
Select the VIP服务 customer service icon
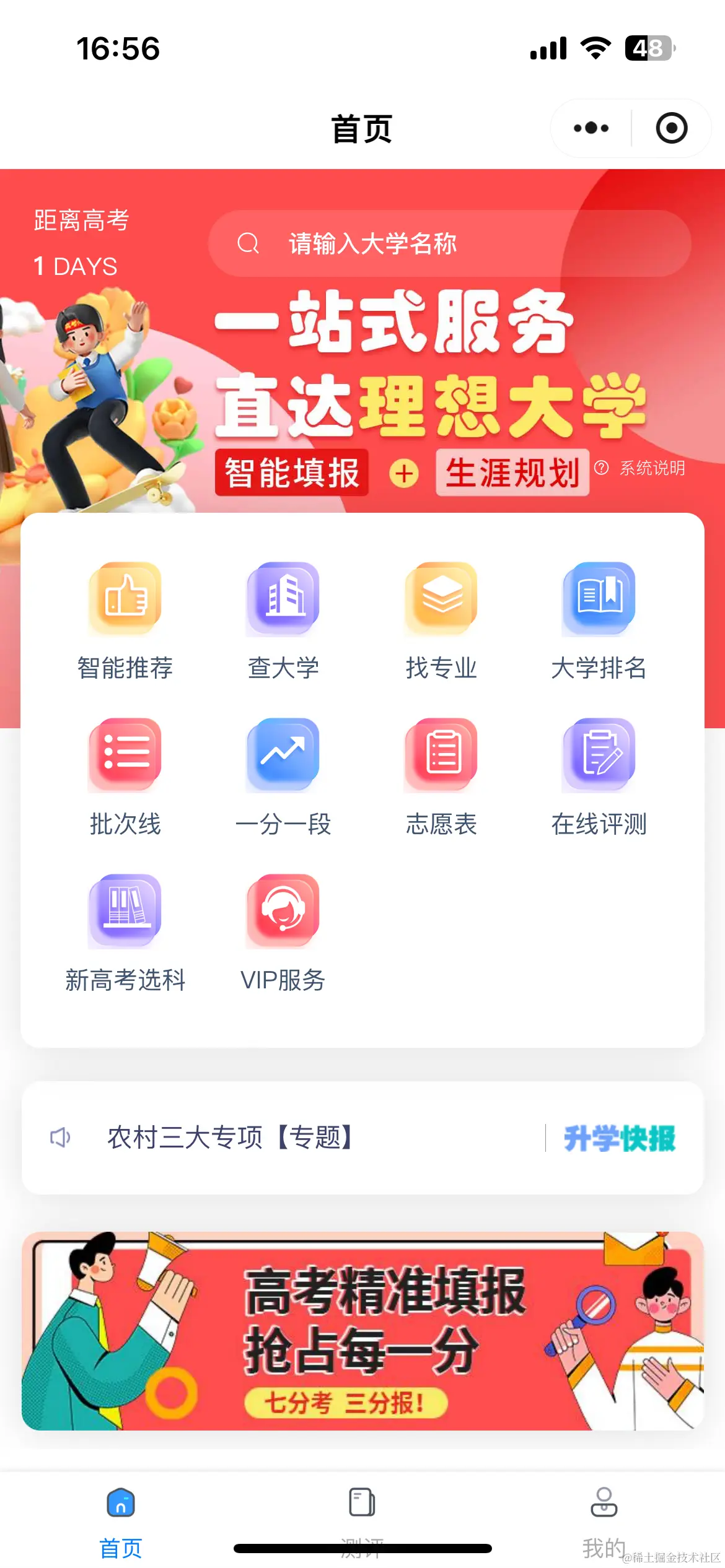(283, 910)
